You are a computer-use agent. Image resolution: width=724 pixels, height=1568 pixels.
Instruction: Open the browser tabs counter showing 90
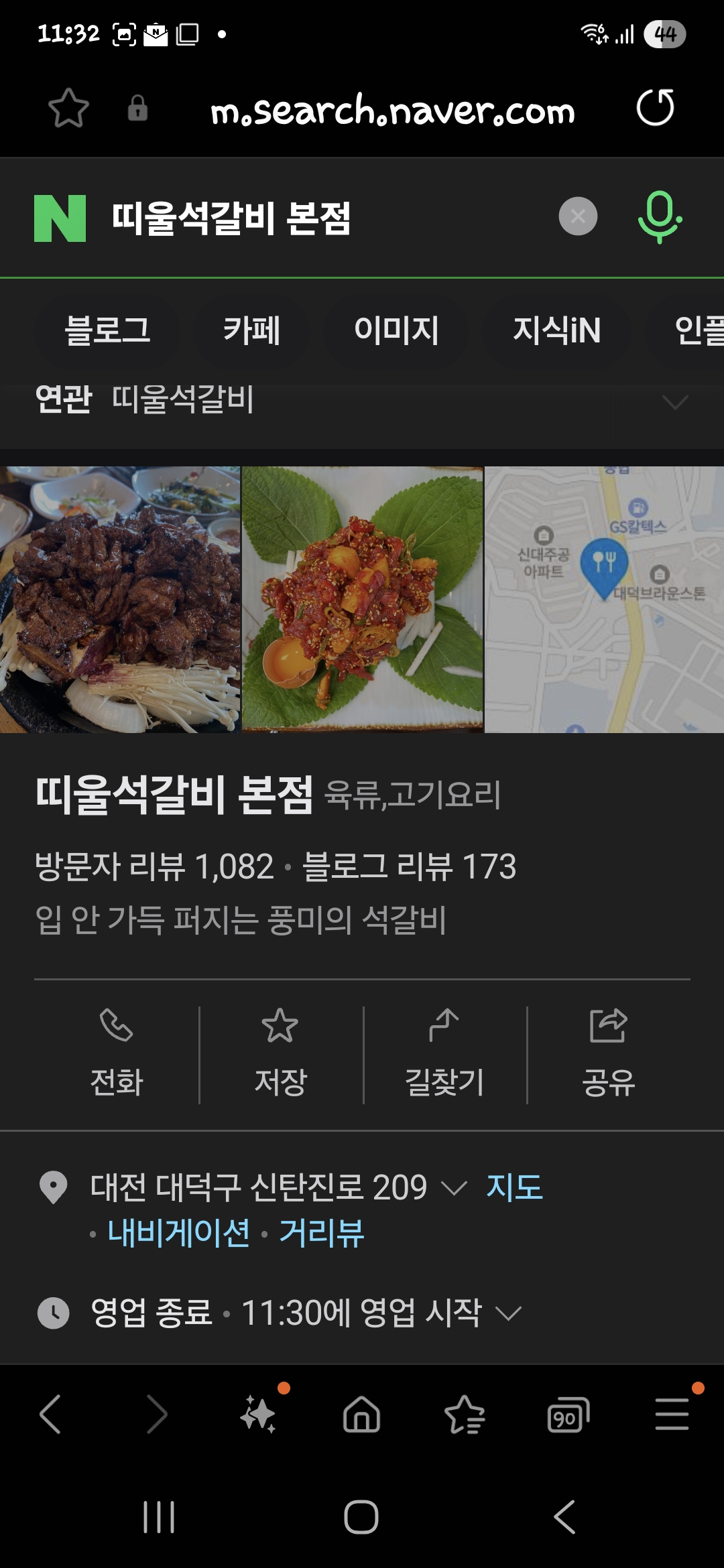tap(568, 1415)
